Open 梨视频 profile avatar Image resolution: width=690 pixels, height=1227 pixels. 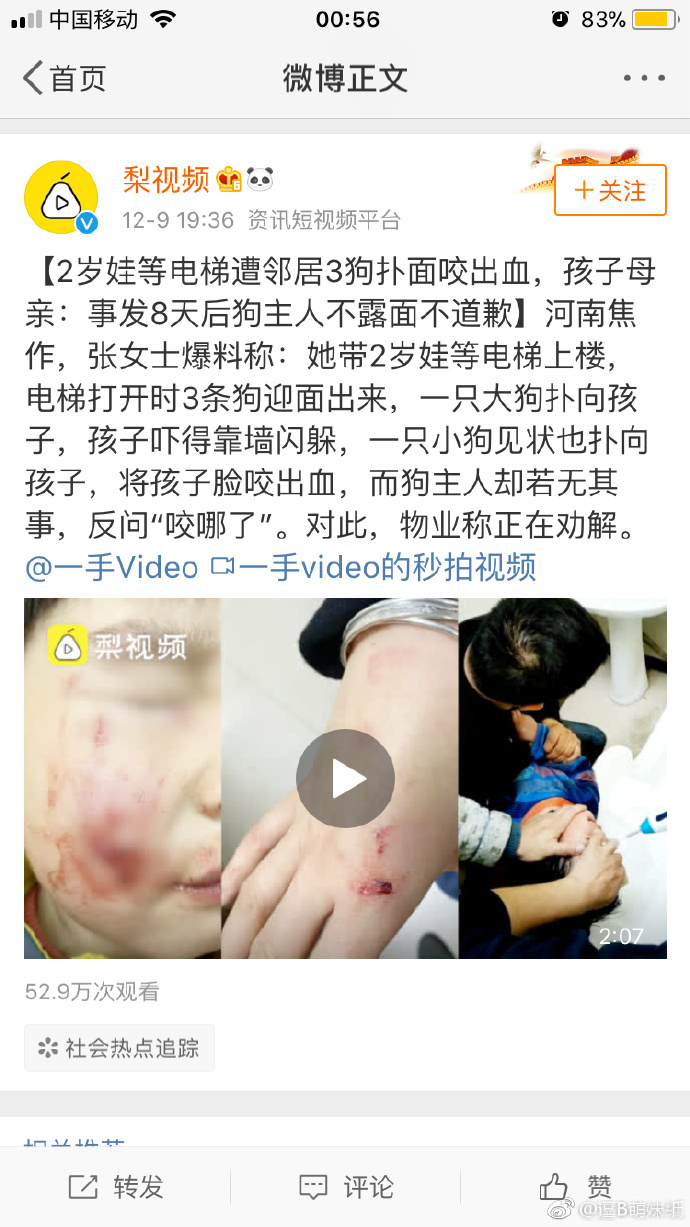pyautogui.click(x=61, y=197)
